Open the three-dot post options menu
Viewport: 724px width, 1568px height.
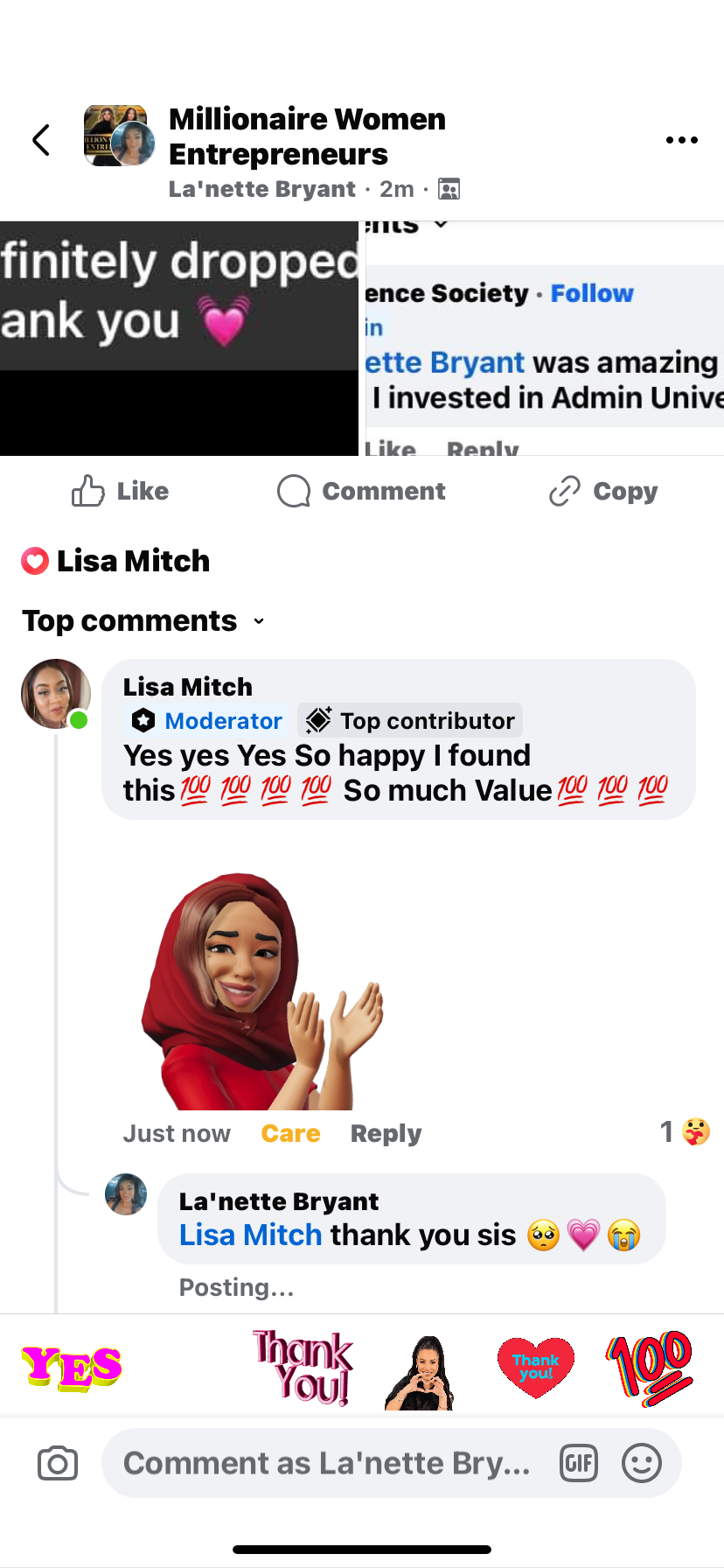(681, 140)
